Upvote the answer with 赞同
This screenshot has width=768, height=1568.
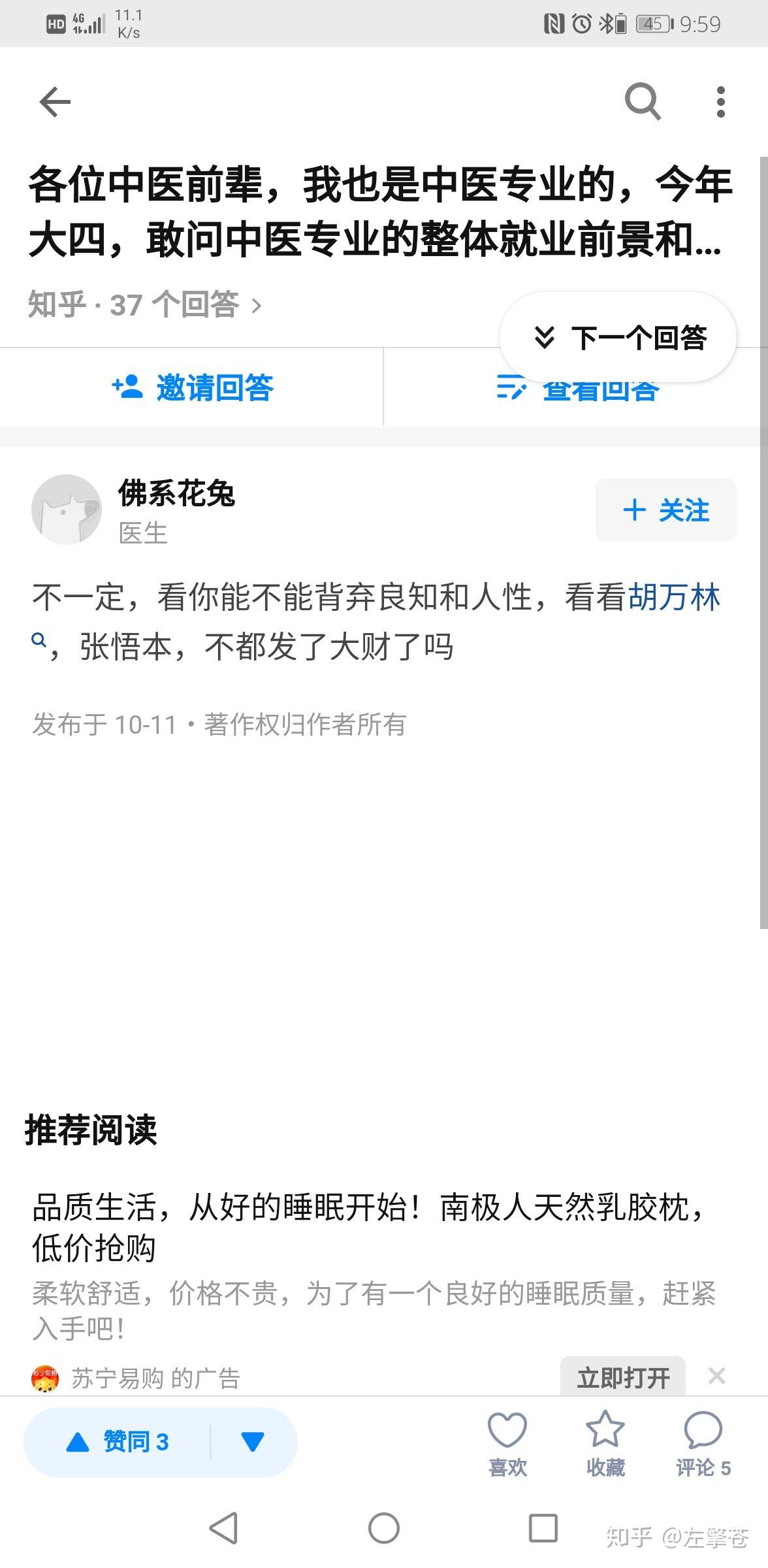coord(118,1442)
